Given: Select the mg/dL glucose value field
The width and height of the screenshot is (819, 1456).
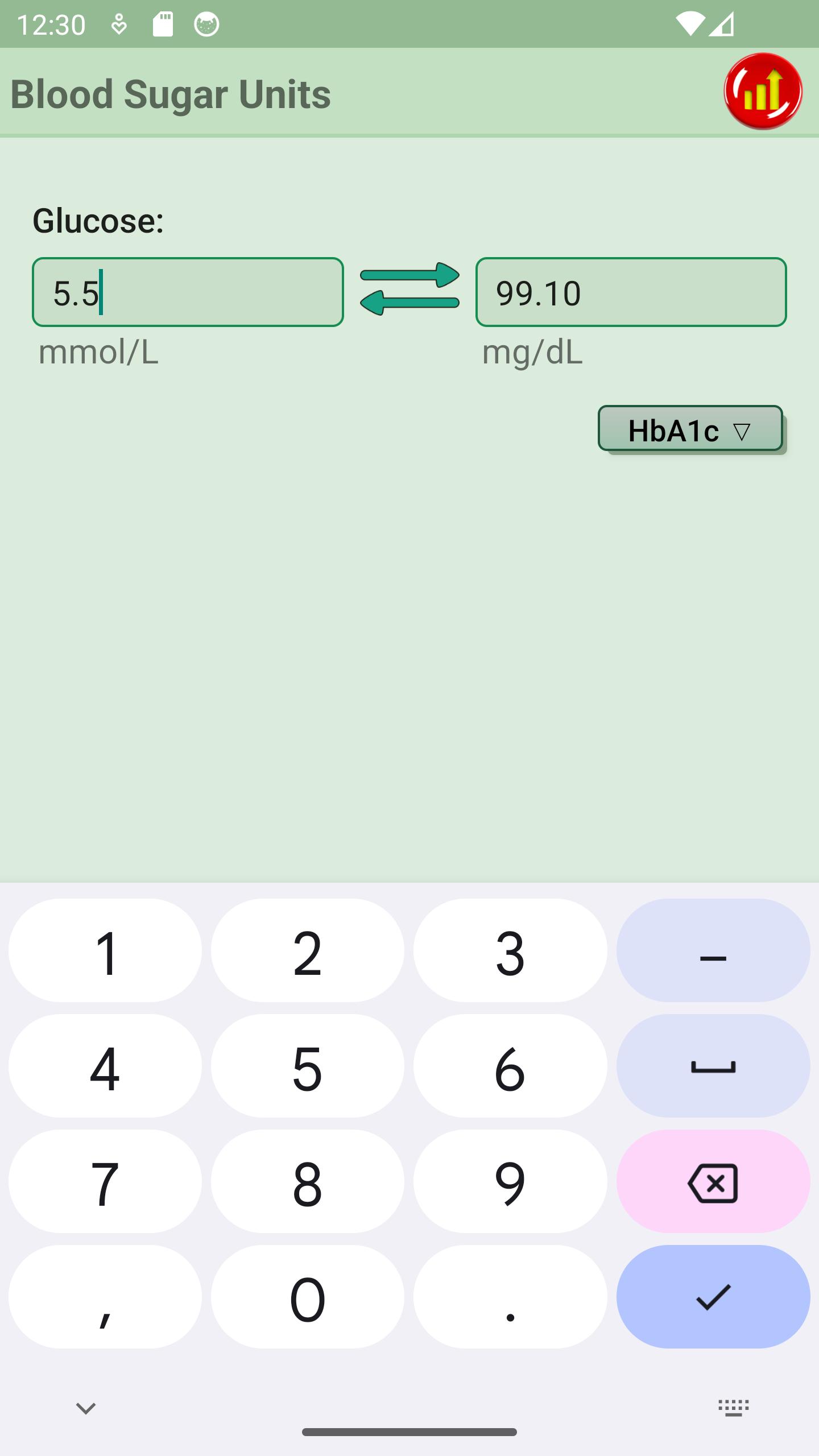Looking at the screenshot, I should [x=631, y=292].
